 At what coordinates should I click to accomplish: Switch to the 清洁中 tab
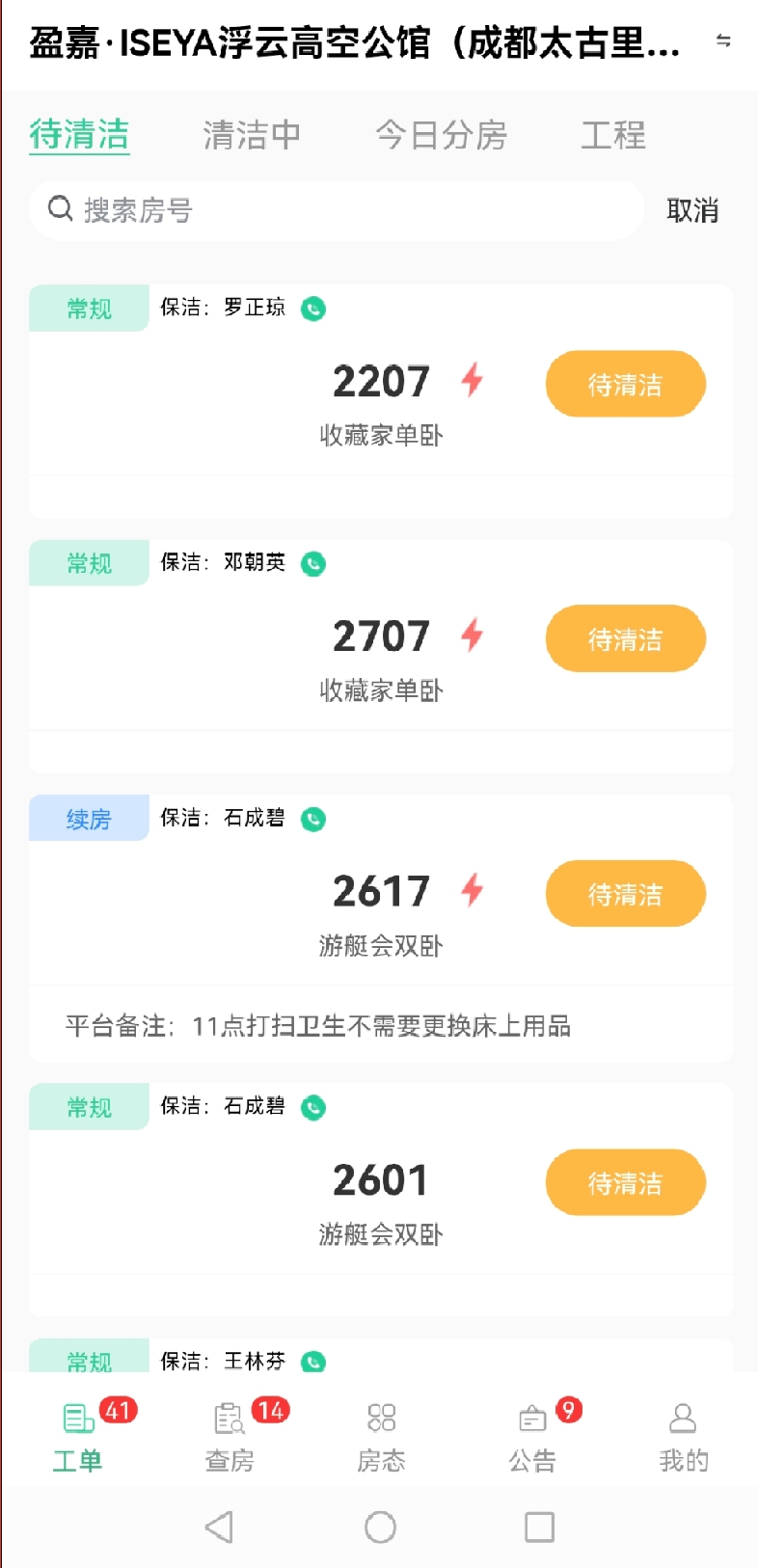[252, 135]
